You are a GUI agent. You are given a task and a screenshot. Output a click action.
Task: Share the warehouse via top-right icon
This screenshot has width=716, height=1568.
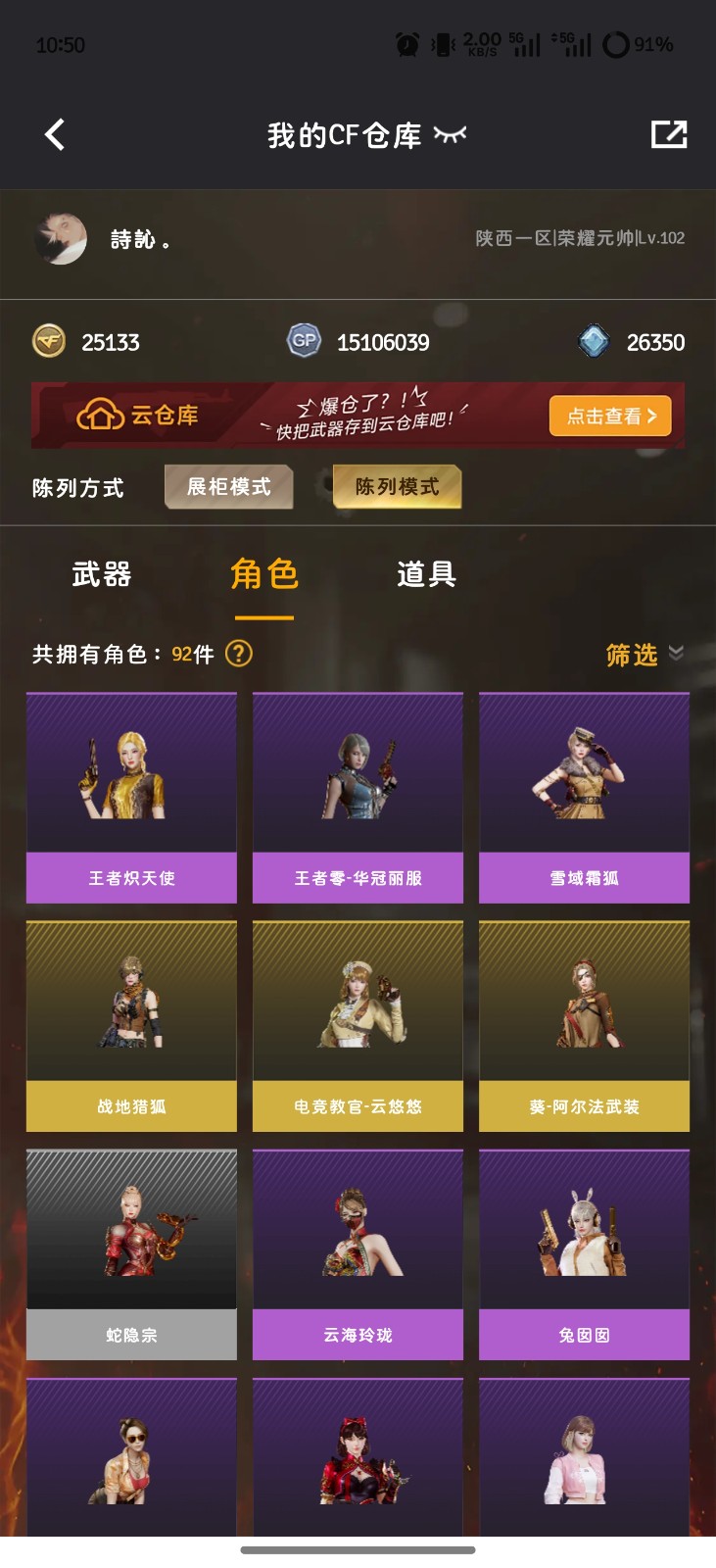[669, 134]
